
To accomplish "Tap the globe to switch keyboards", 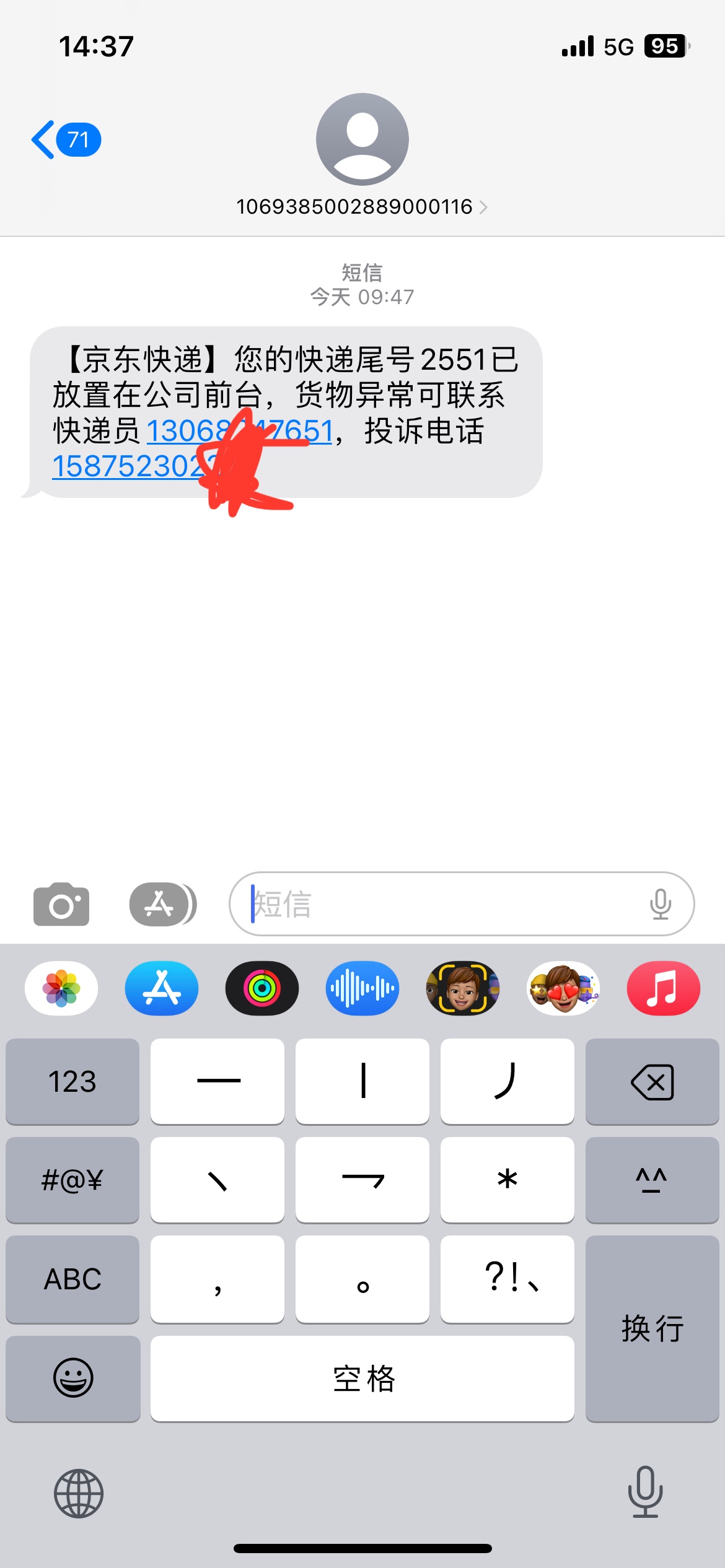I will coord(79,1494).
